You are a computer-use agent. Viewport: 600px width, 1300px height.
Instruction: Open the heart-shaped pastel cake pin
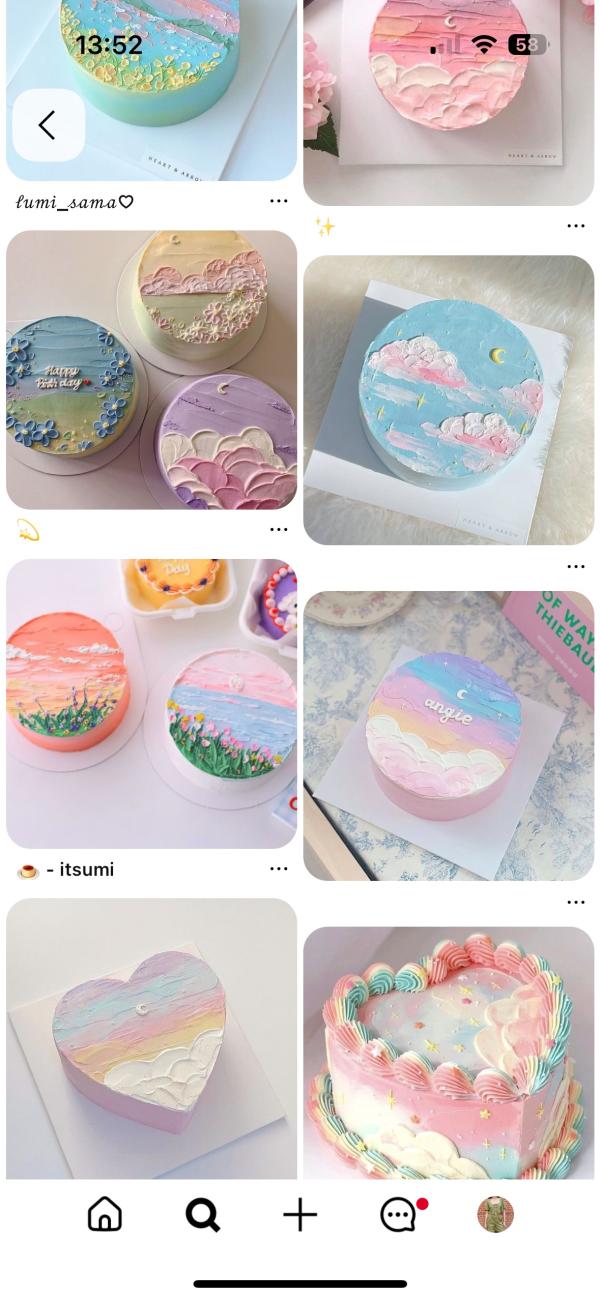(x=152, y=1038)
